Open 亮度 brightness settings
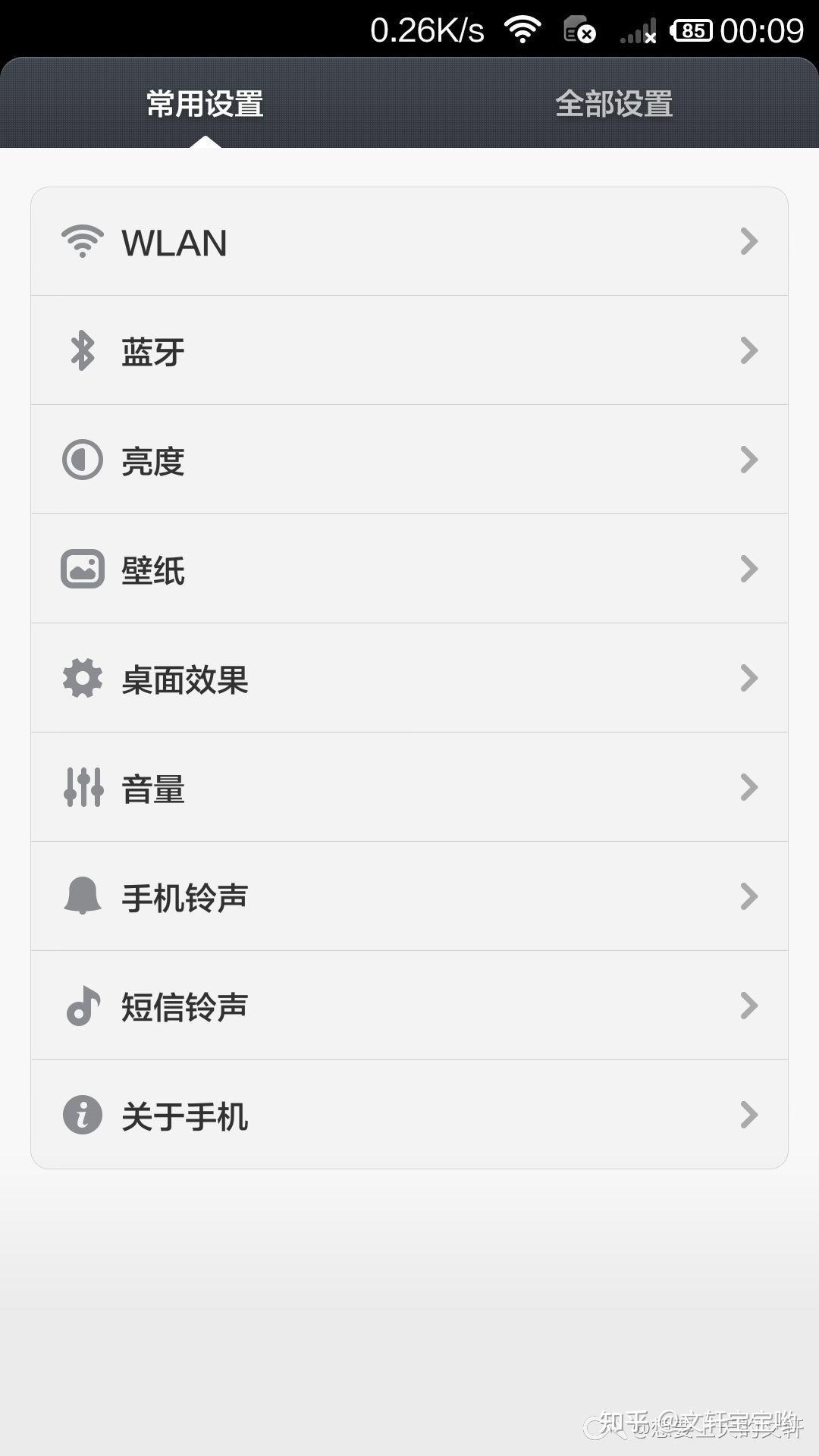The width and height of the screenshot is (819, 1456). click(x=409, y=460)
